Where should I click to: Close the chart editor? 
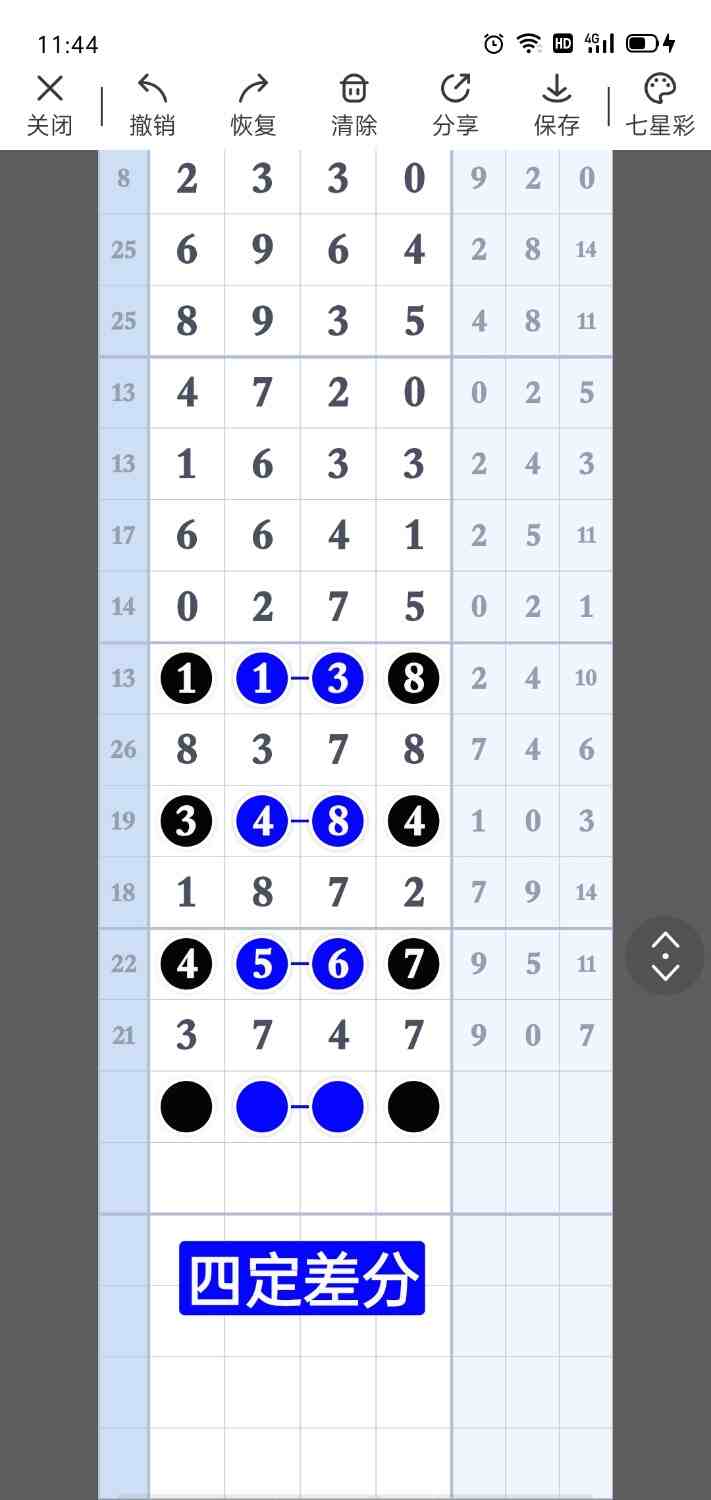pos(49,104)
